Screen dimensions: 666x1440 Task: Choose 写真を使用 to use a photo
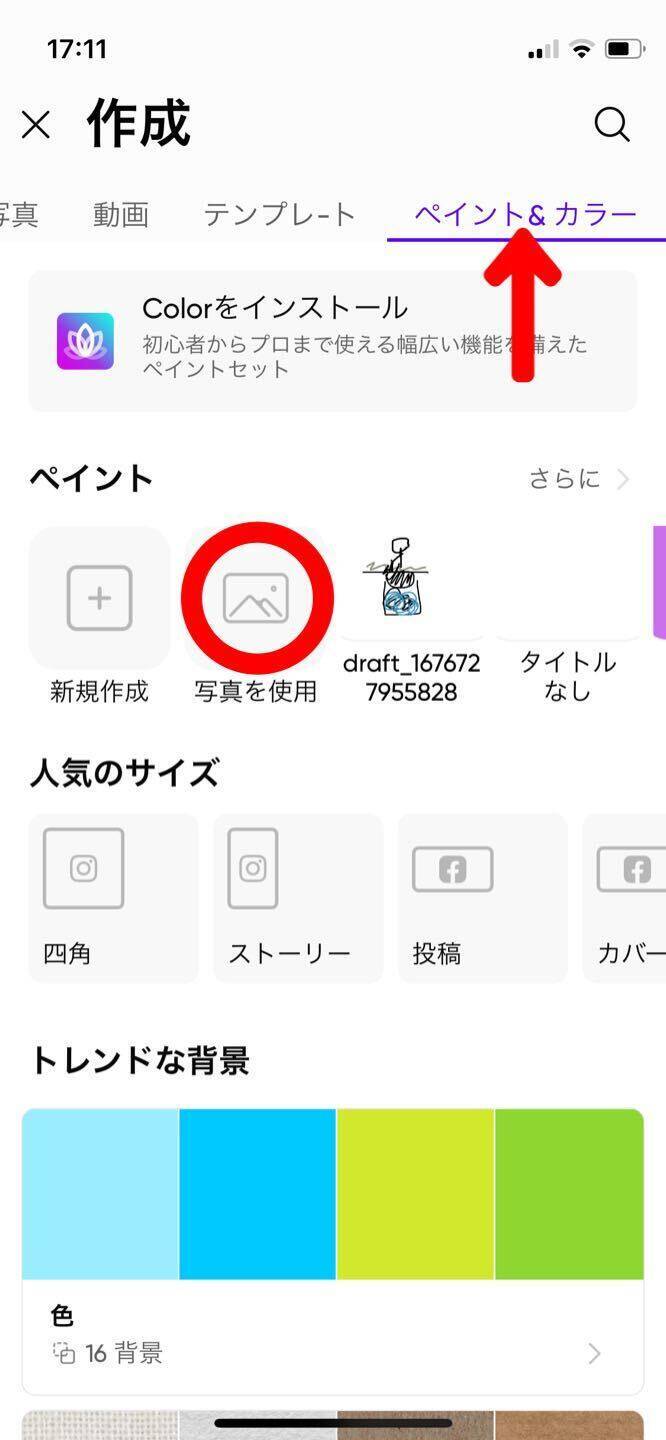[x=256, y=599]
